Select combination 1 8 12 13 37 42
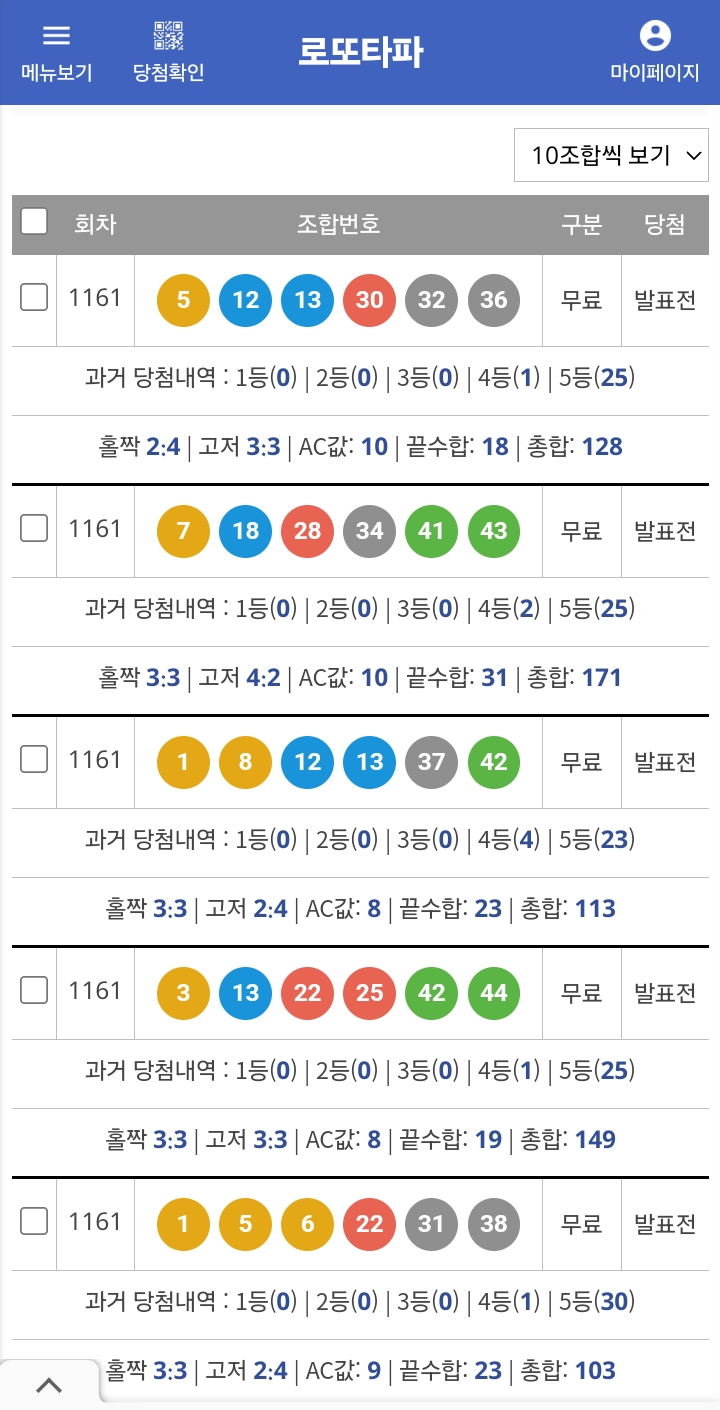 coord(34,759)
